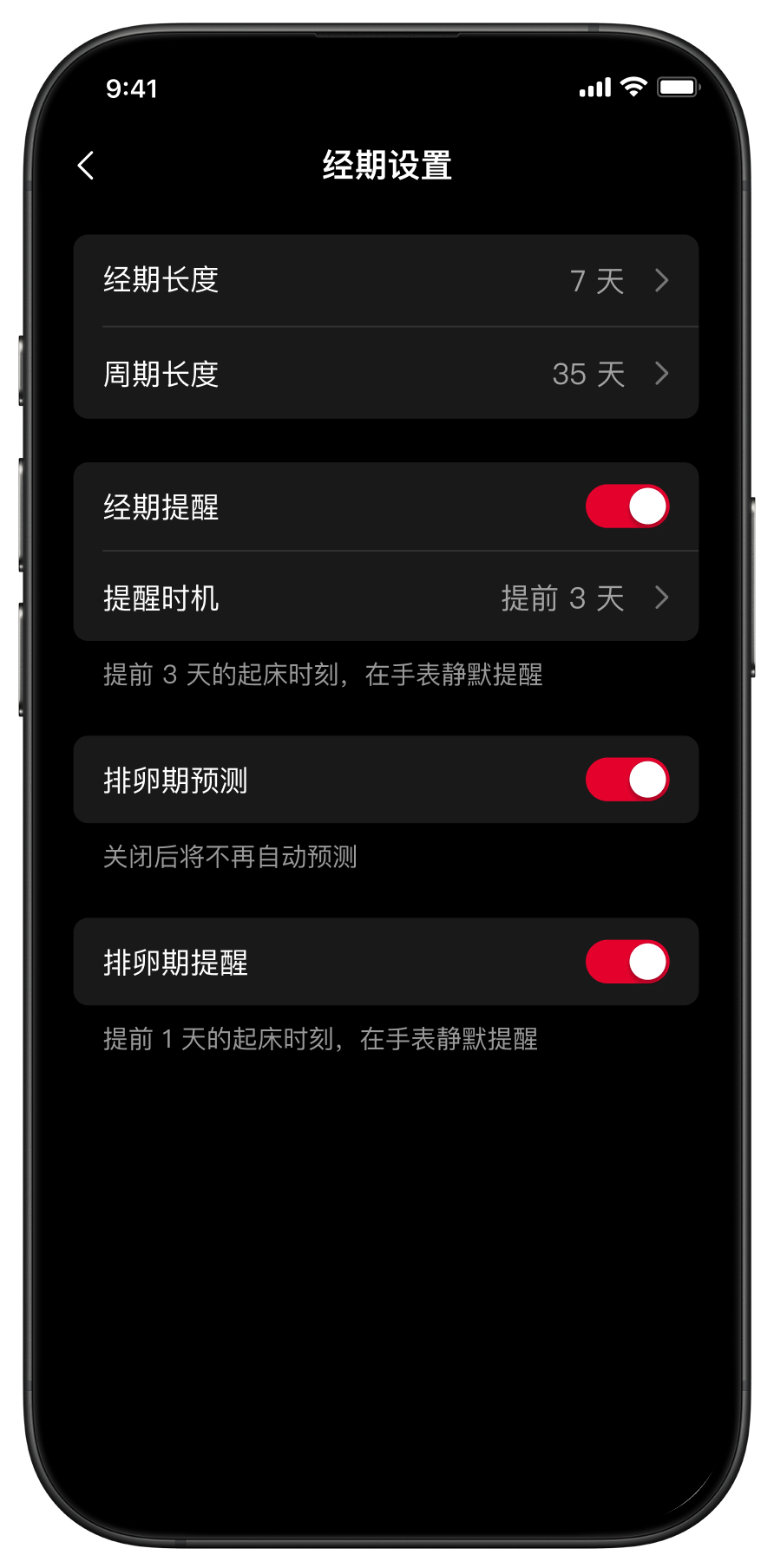Open 周期长度 setting row

click(385, 374)
